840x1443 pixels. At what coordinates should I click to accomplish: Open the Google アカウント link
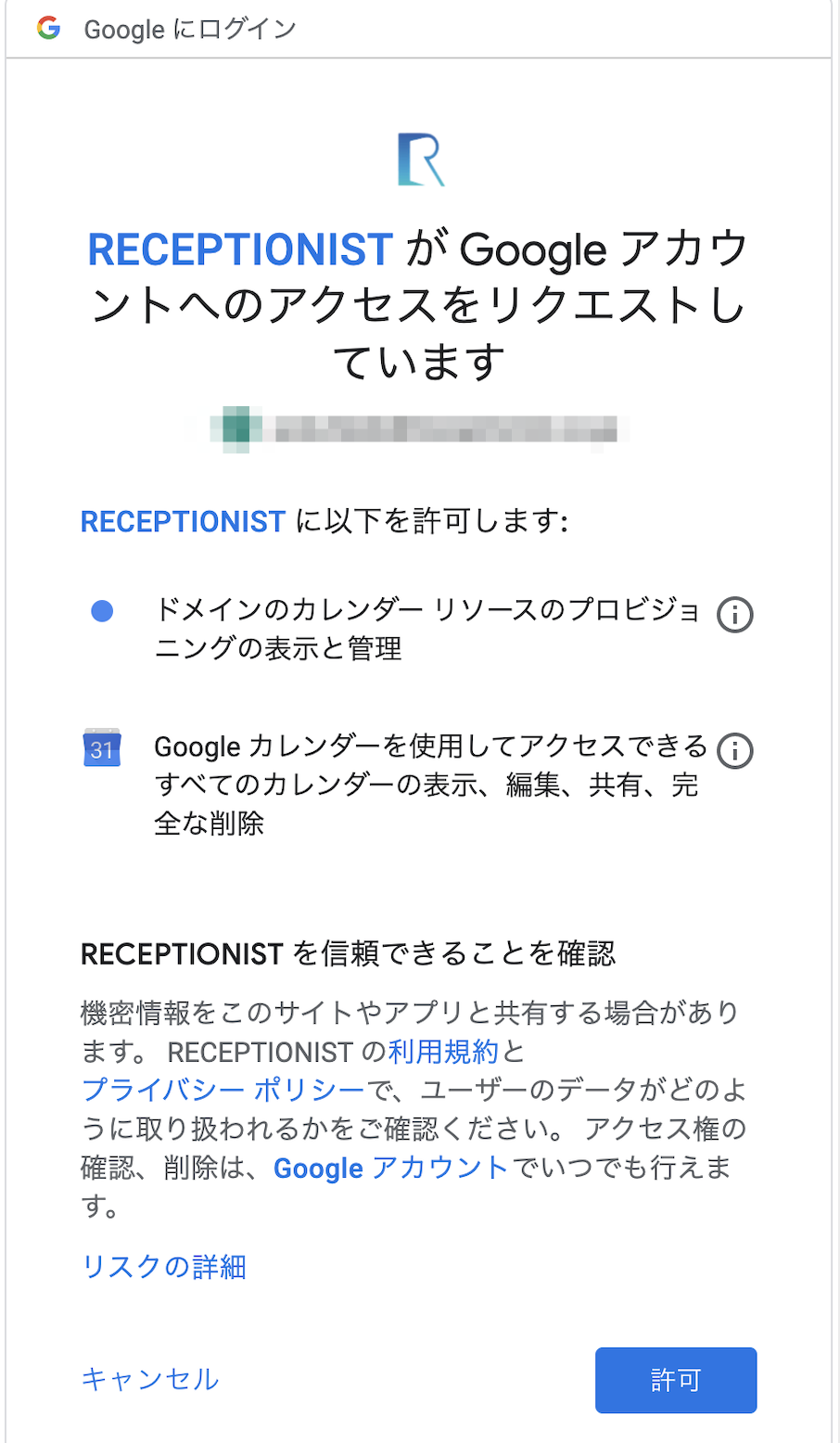(x=390, y=1168)
